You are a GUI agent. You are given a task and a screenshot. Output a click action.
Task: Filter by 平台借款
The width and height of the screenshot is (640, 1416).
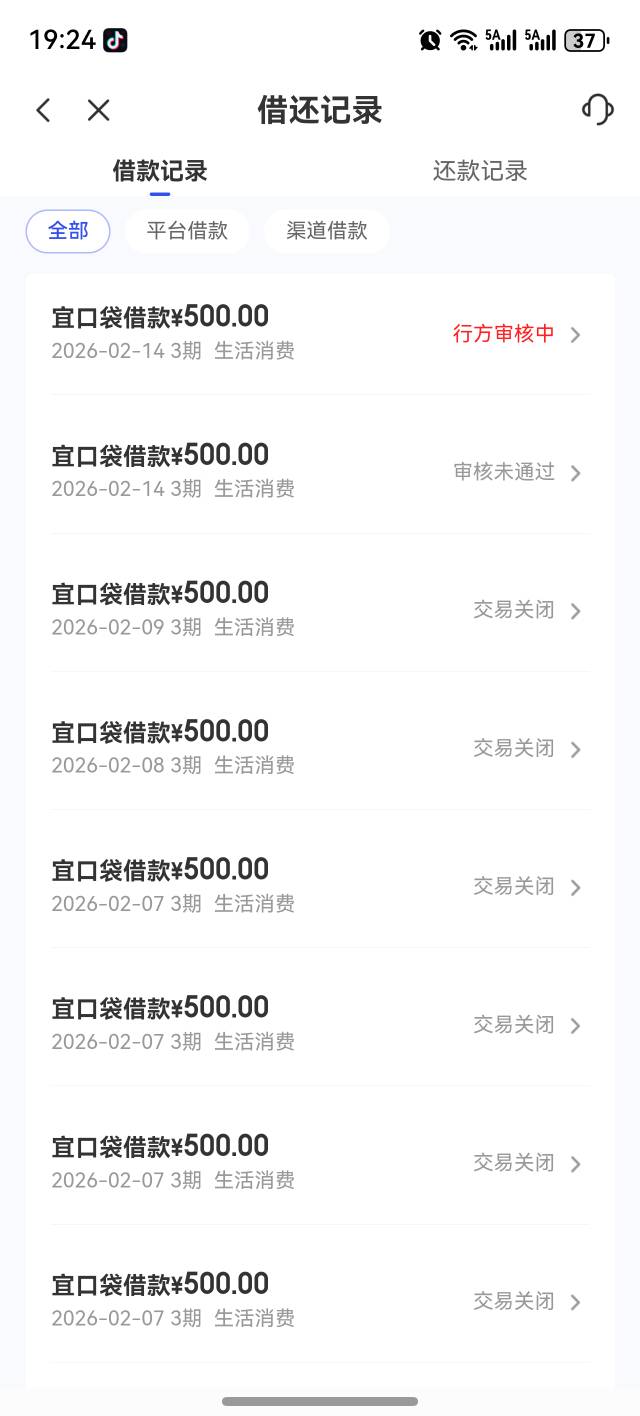tap(187, 231)
